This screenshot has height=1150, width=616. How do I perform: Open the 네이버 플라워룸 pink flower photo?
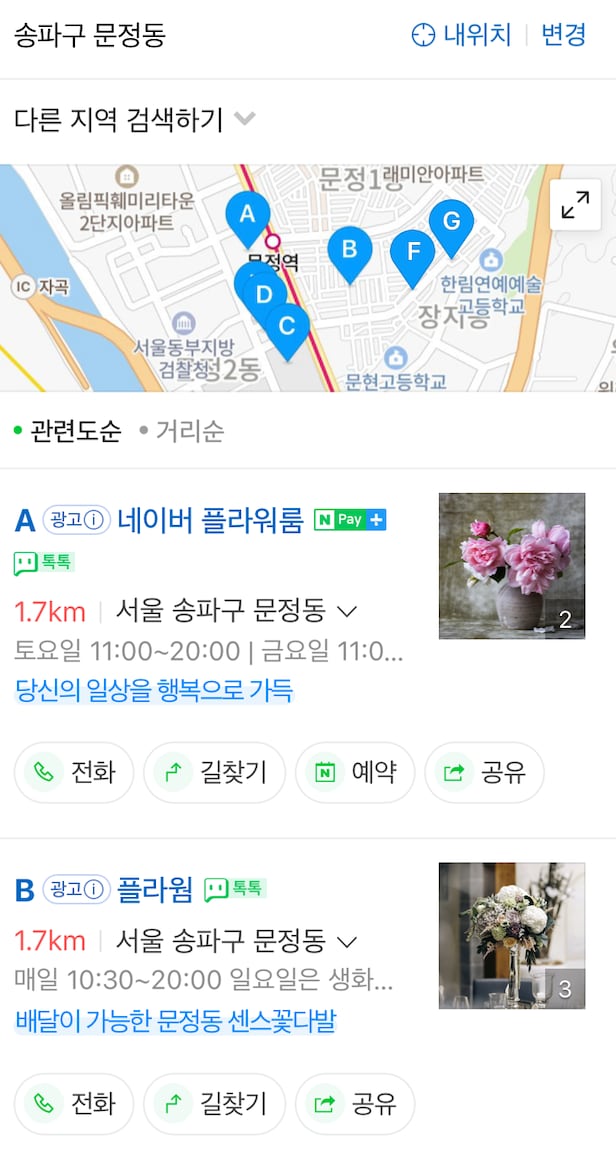[511, 565]
